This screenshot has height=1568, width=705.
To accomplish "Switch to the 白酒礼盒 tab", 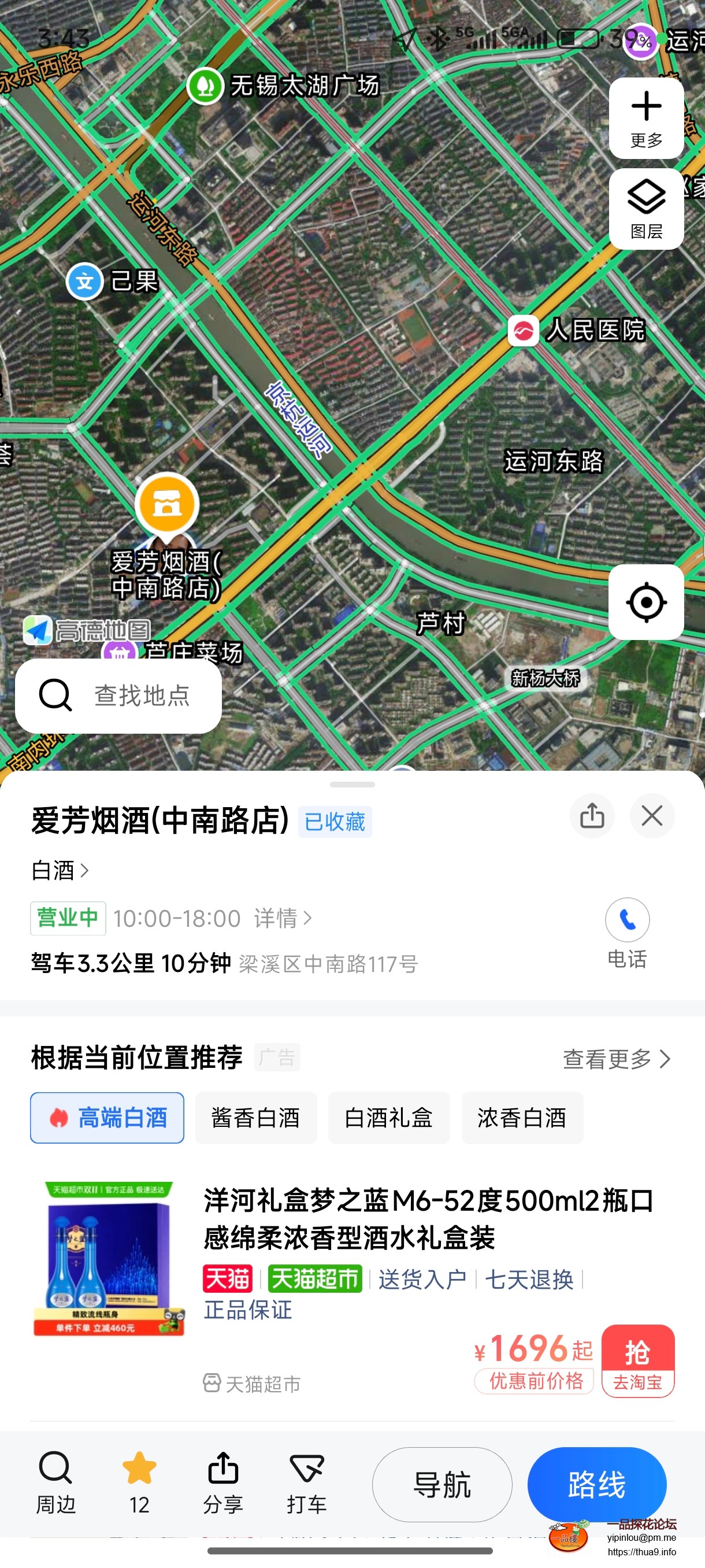I will click(389, 1118).
